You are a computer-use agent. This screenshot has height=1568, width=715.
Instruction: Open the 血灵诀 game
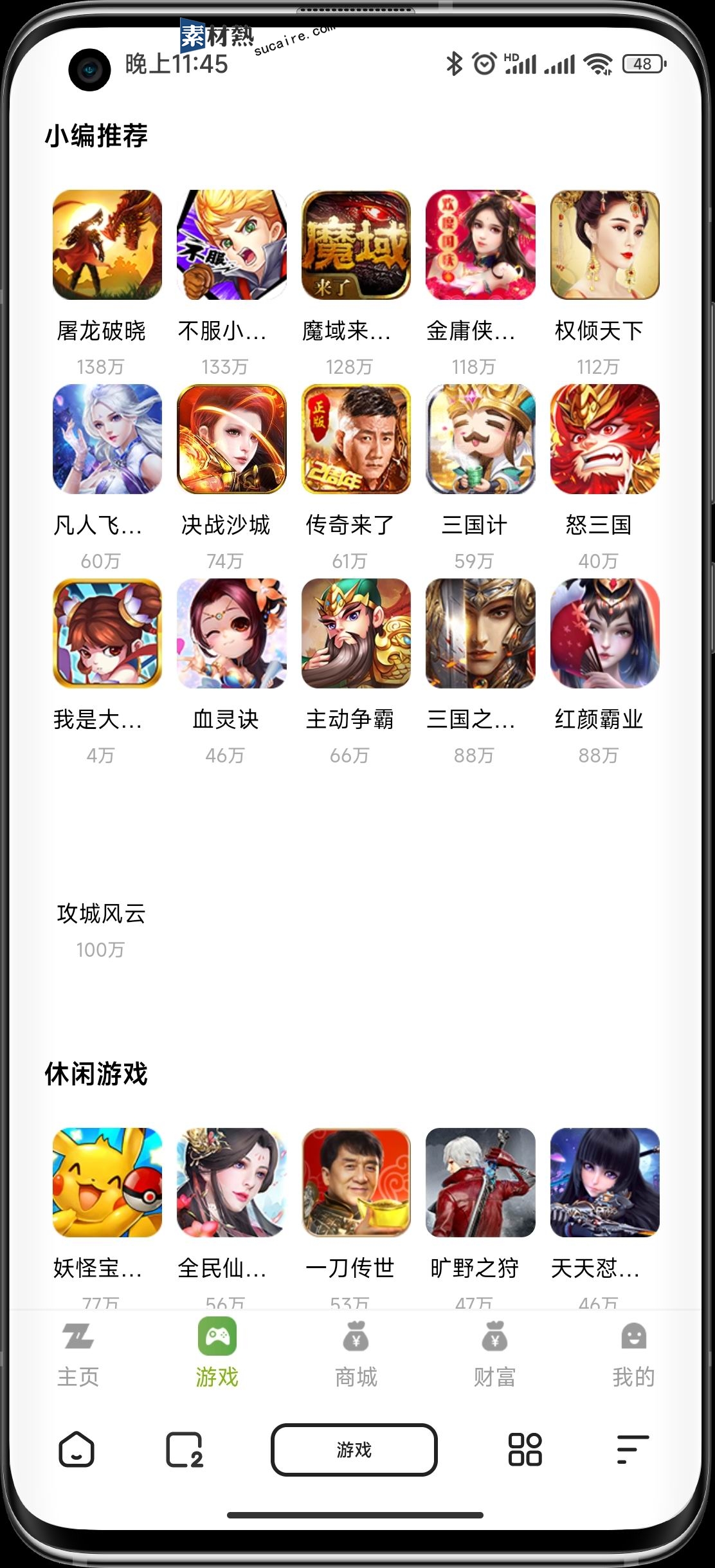coord(231,634)
